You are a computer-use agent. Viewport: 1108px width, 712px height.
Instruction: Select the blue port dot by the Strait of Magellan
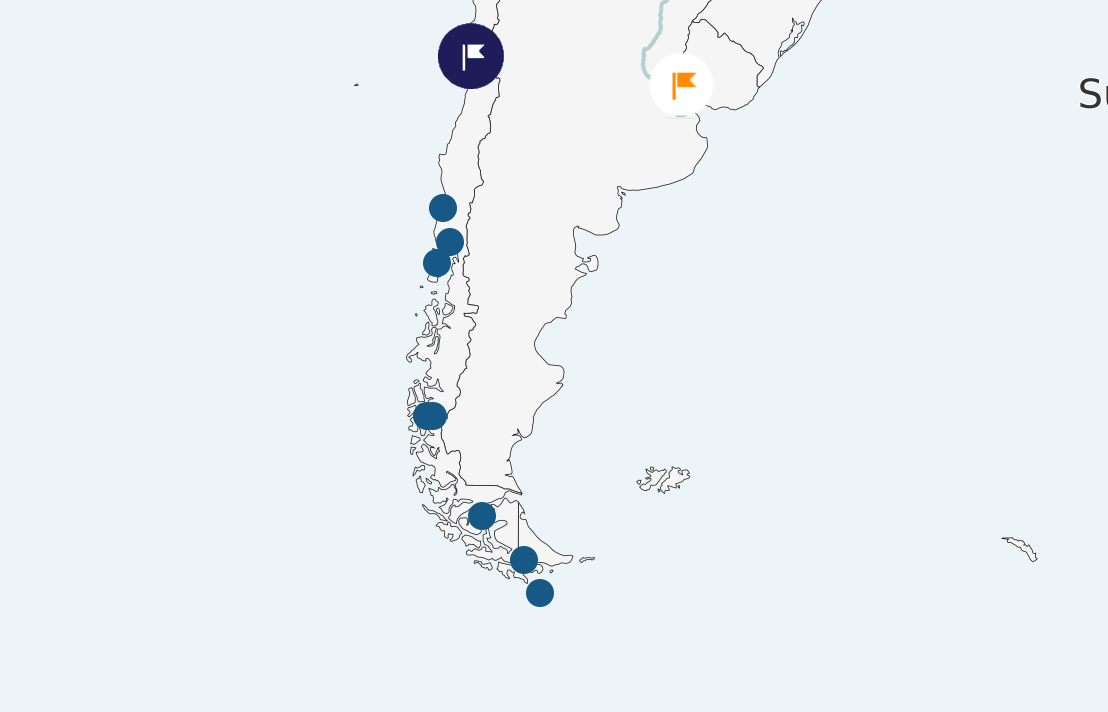[482, 516]
